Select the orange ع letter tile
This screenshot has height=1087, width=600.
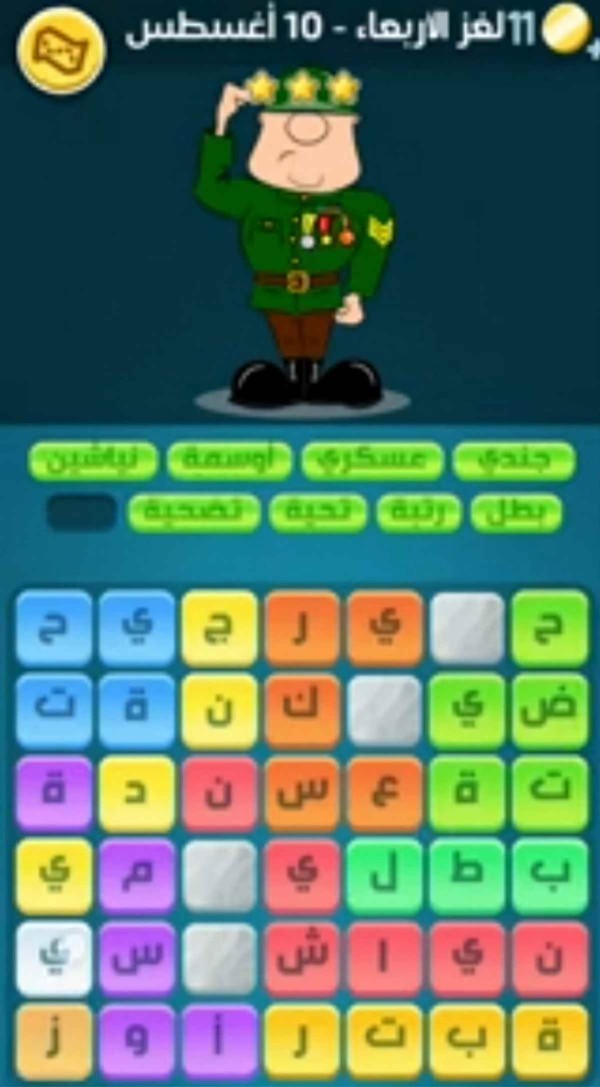tap(384, 794)
